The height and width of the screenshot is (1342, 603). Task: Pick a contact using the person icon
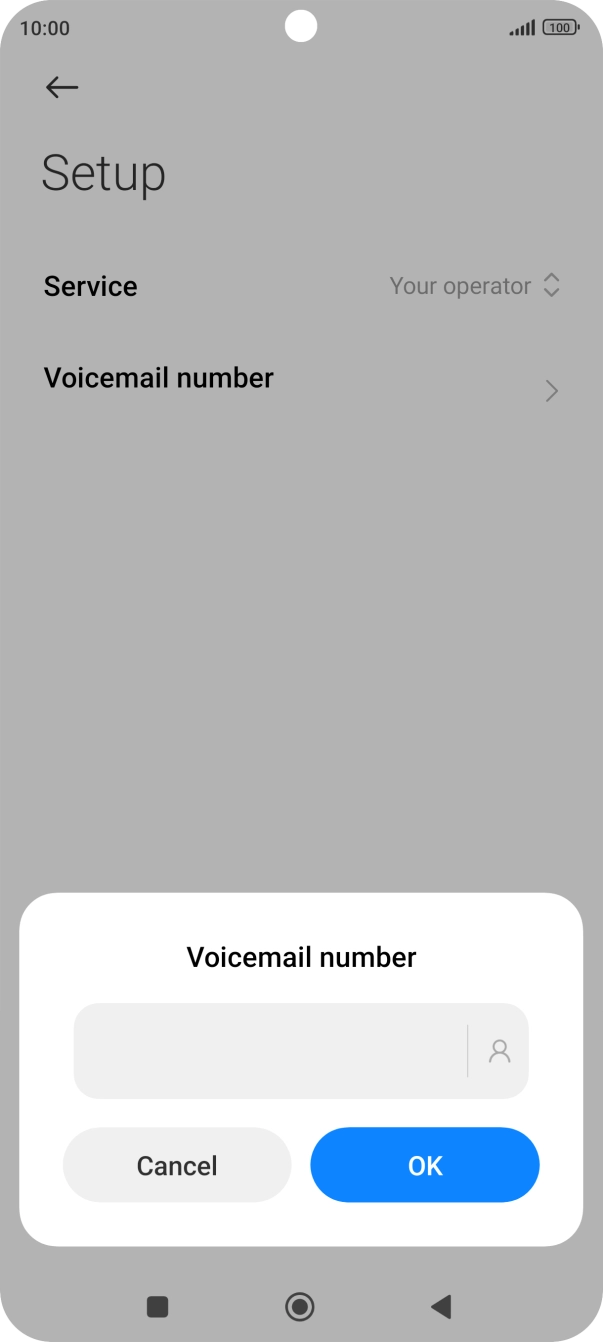click(x=499, y=1051)
